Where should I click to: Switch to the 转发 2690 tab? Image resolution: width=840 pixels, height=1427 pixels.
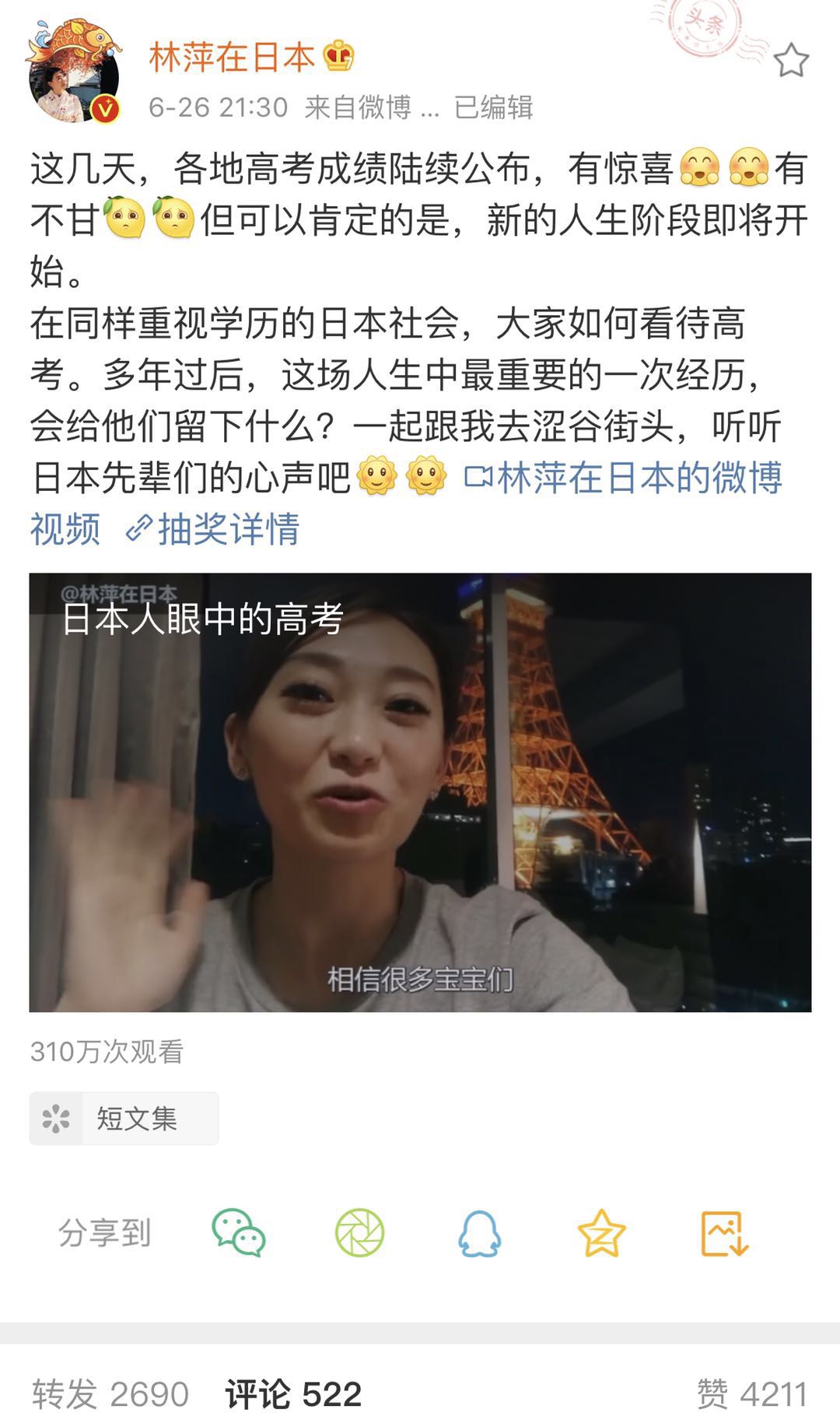110,1394
